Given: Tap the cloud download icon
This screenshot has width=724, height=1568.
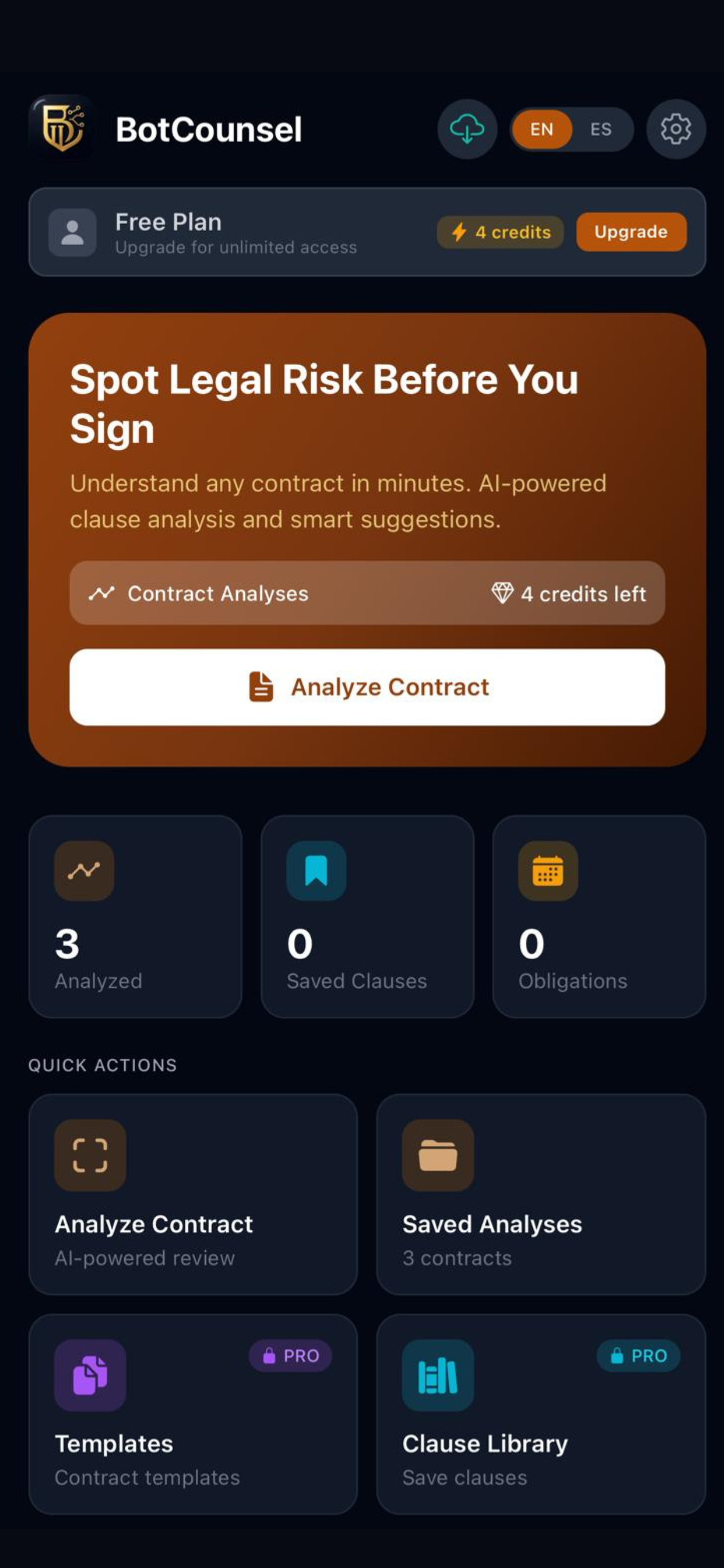Looking at the screenshot, I should point(468,129).
